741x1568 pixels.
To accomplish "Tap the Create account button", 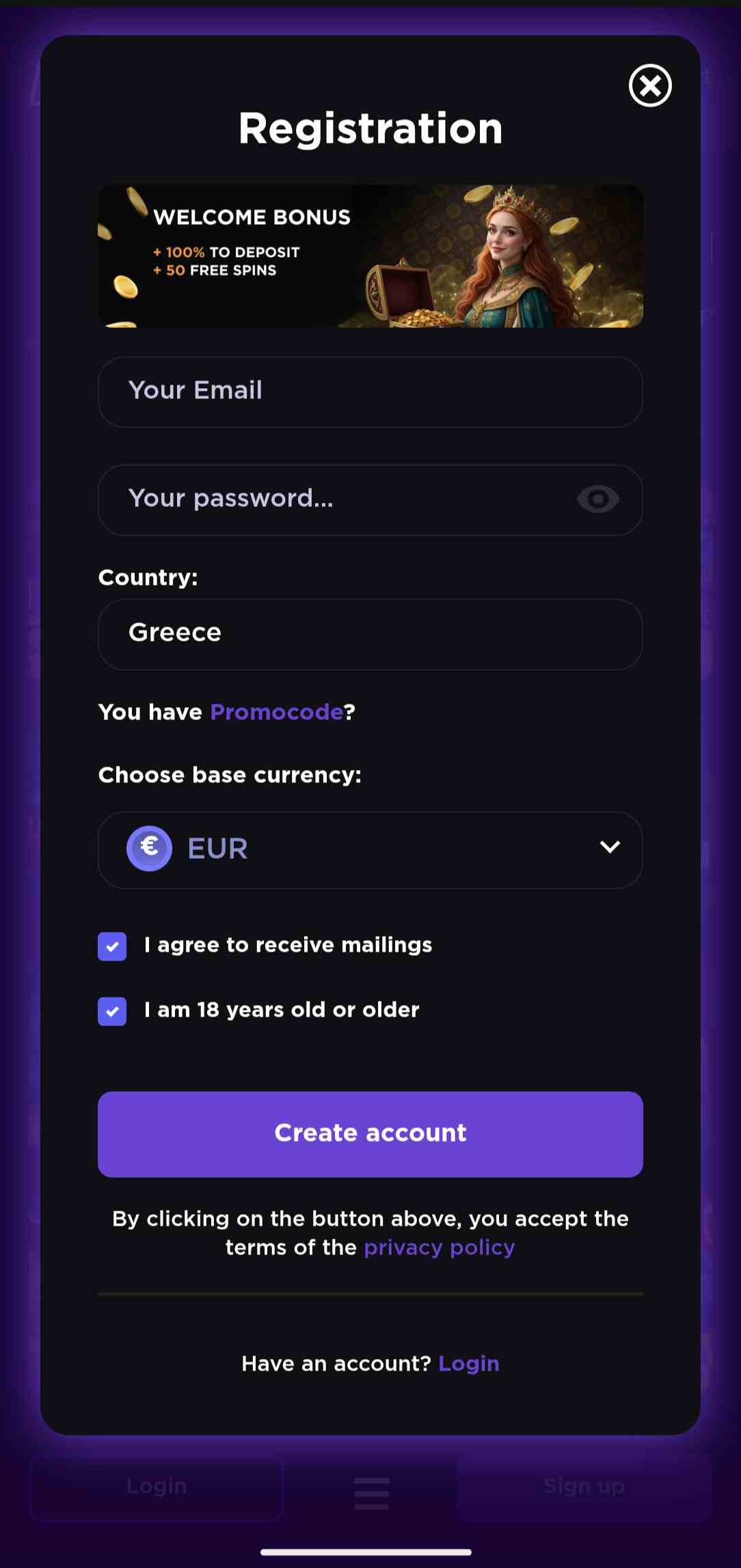I will point(370,1133).
